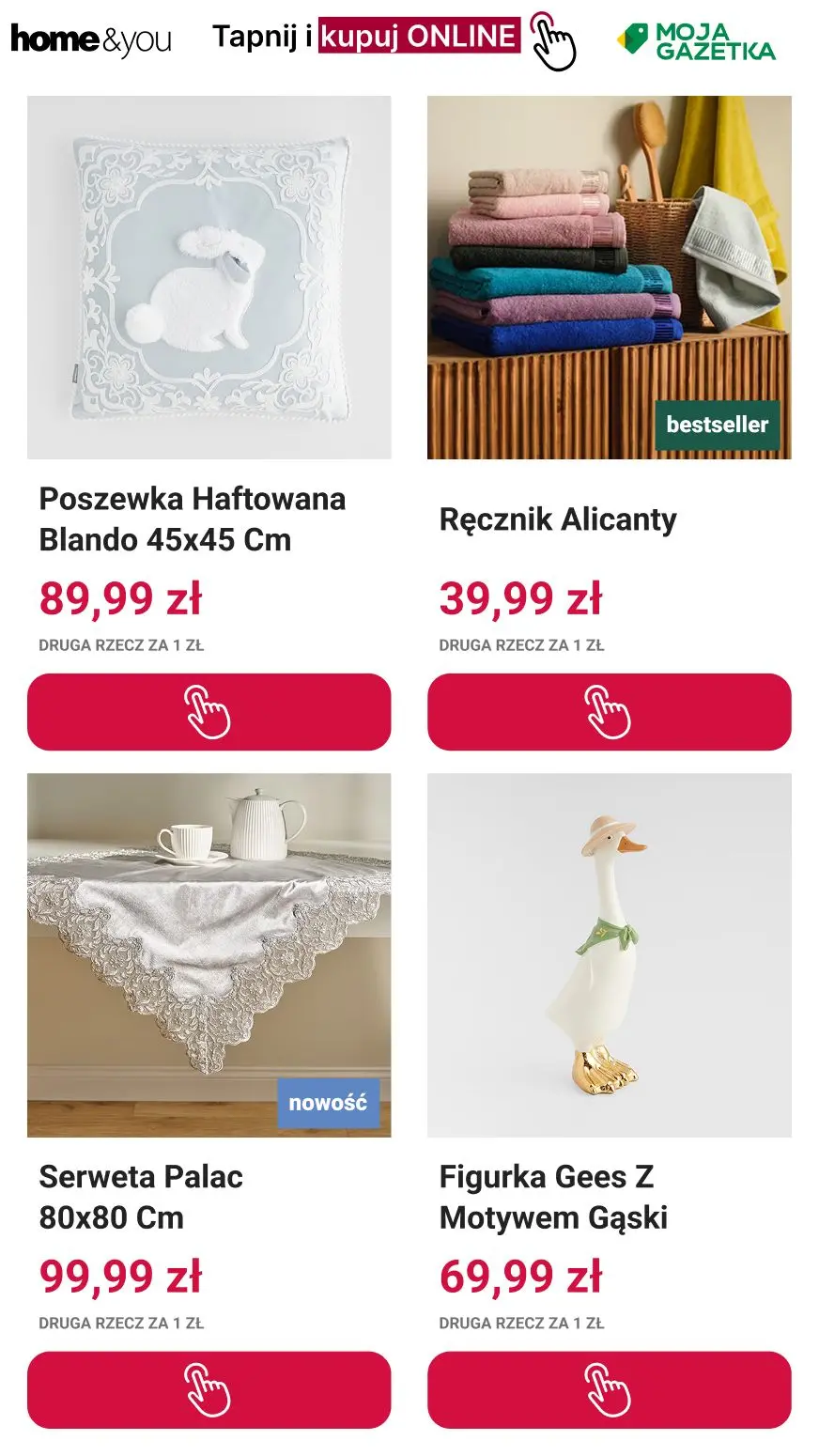Click the 99,99 zł price label
819x1456 pixels.
[121, 1276]
